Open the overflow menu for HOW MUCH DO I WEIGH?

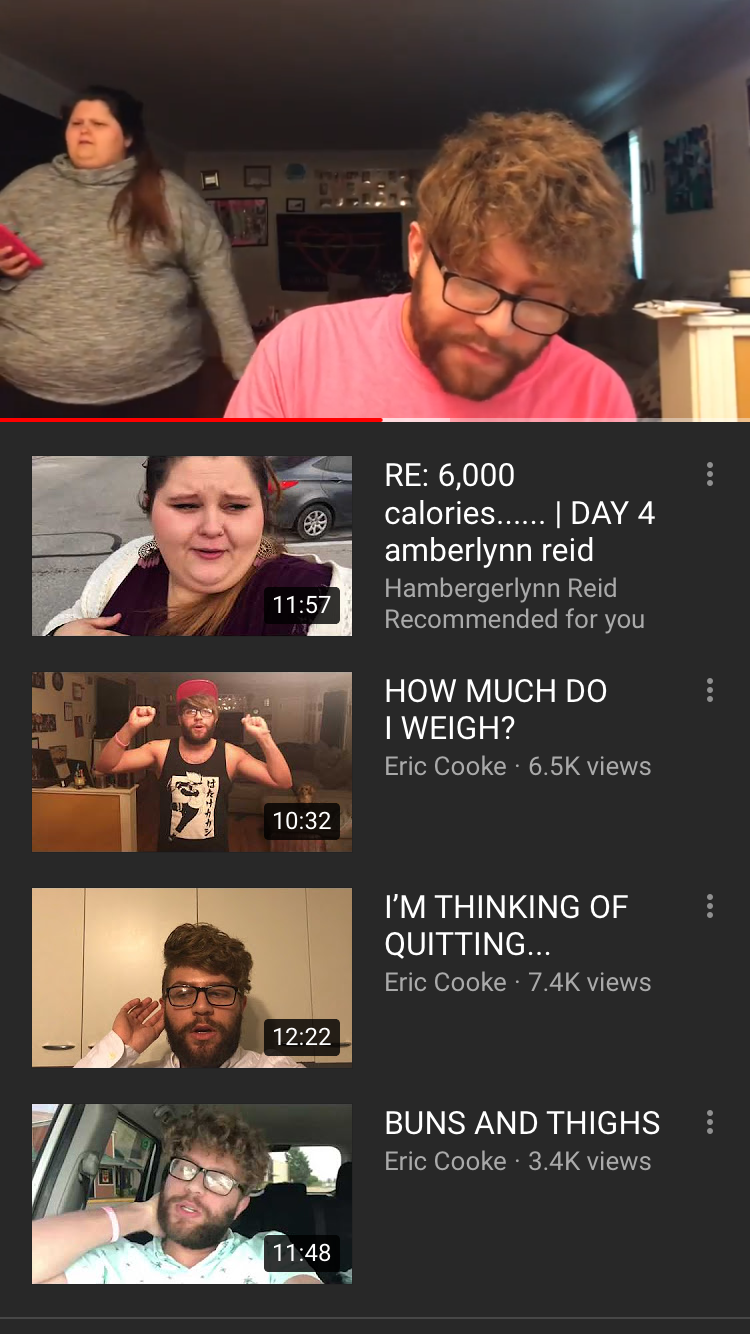point(709,690)
